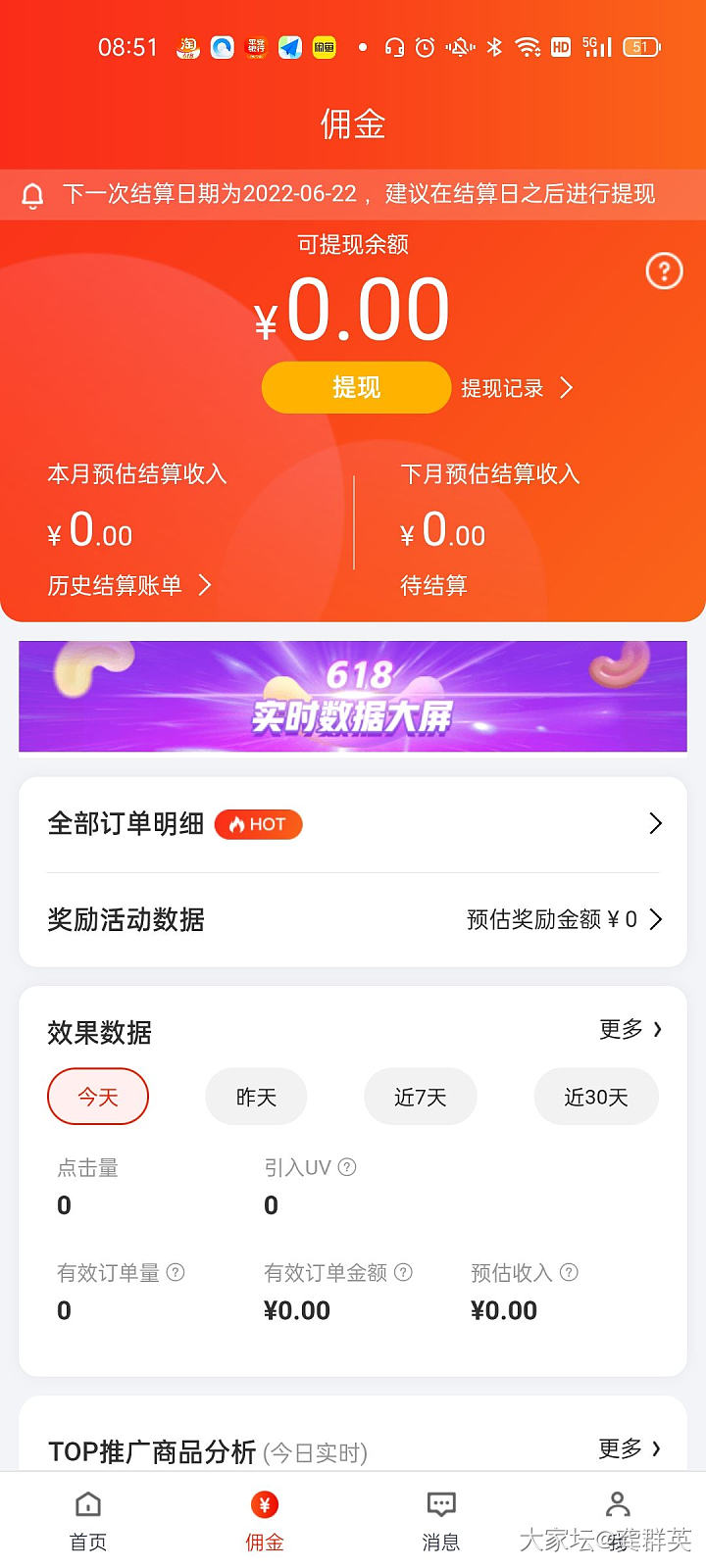Open 历史结算账单 history bills
Viewport: 706px width, 1568px height.
coord(128,586)
